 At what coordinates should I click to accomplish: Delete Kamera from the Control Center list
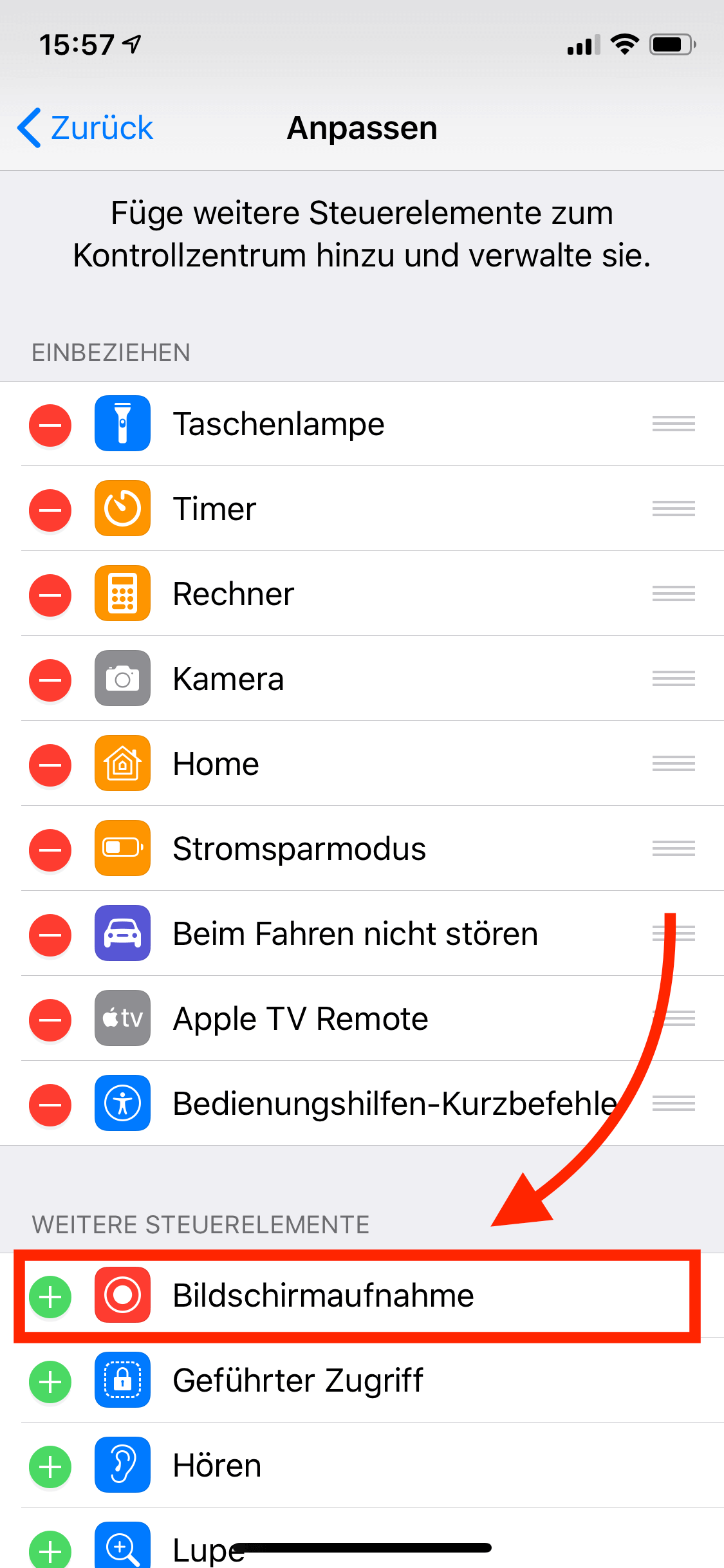pyautogui.click(x=50, y=680)
